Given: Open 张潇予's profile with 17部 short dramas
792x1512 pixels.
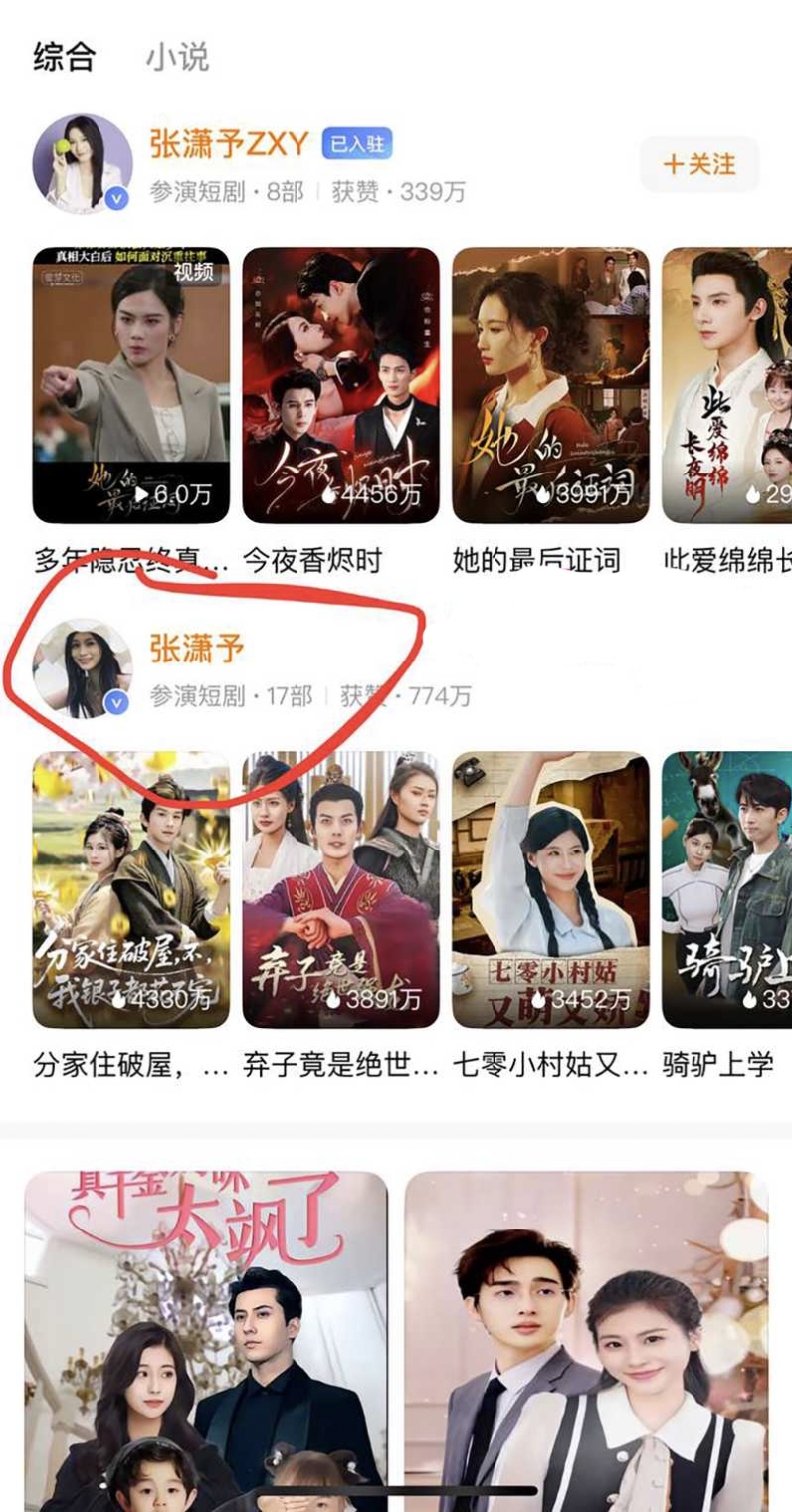Looking at the screenshot, I should pos(197,651).
